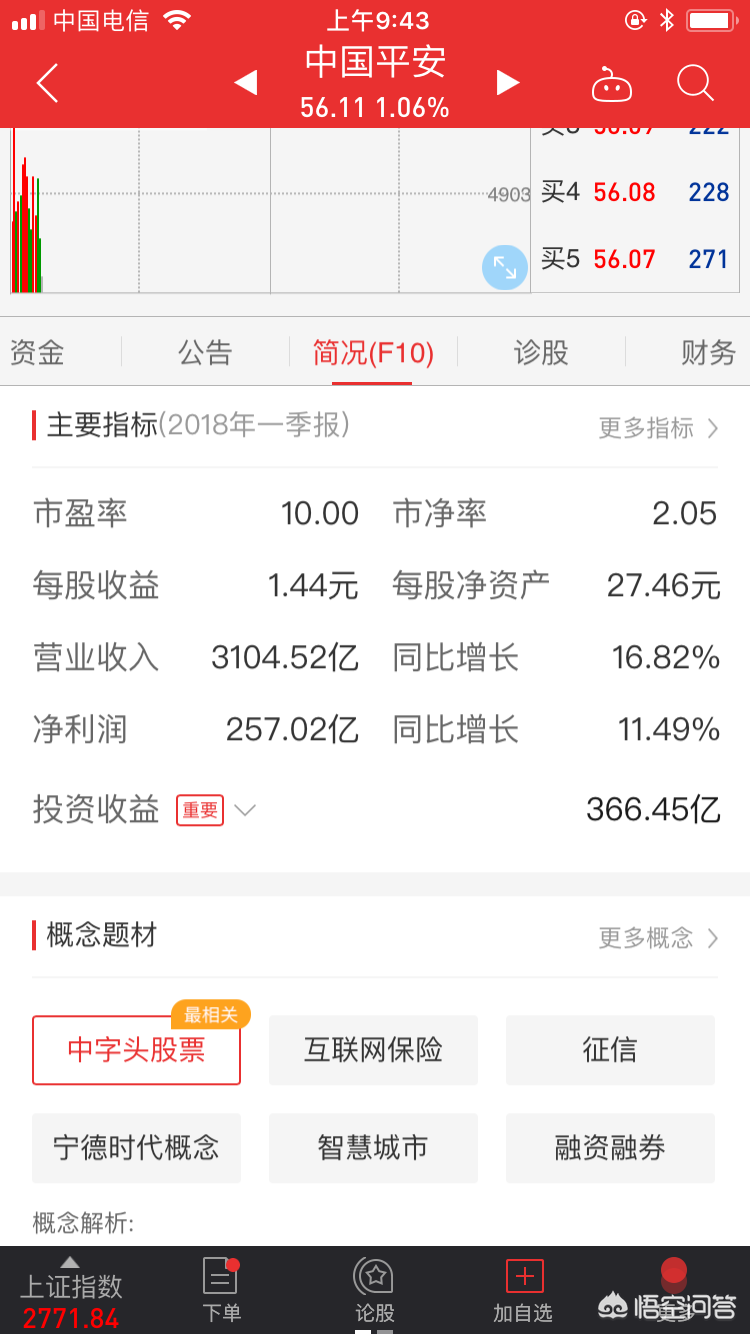The width and height of the screenshot is (750, 1334).
Task: Go back using the top-left arrow
Action: 47,83
